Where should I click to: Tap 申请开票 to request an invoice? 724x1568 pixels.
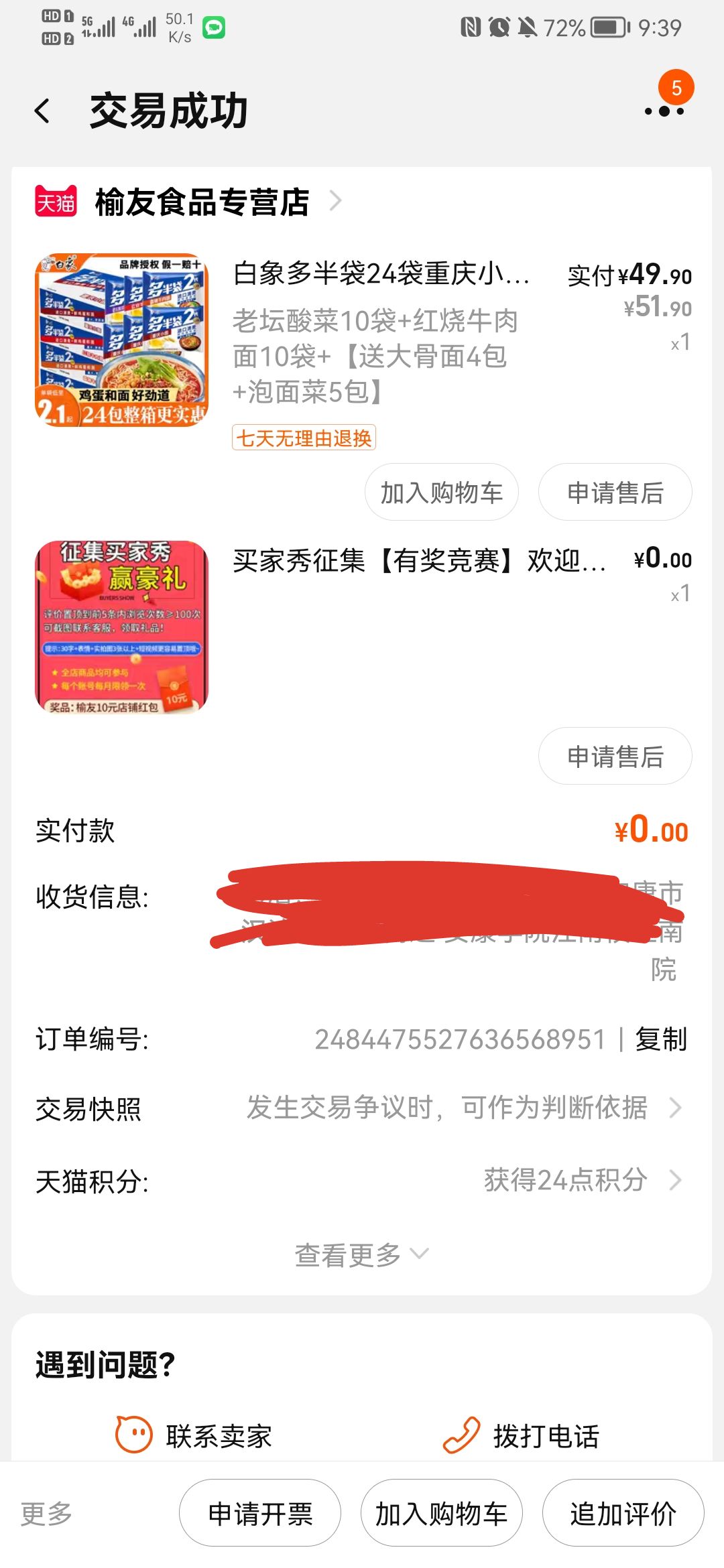tap(260, 1513)
